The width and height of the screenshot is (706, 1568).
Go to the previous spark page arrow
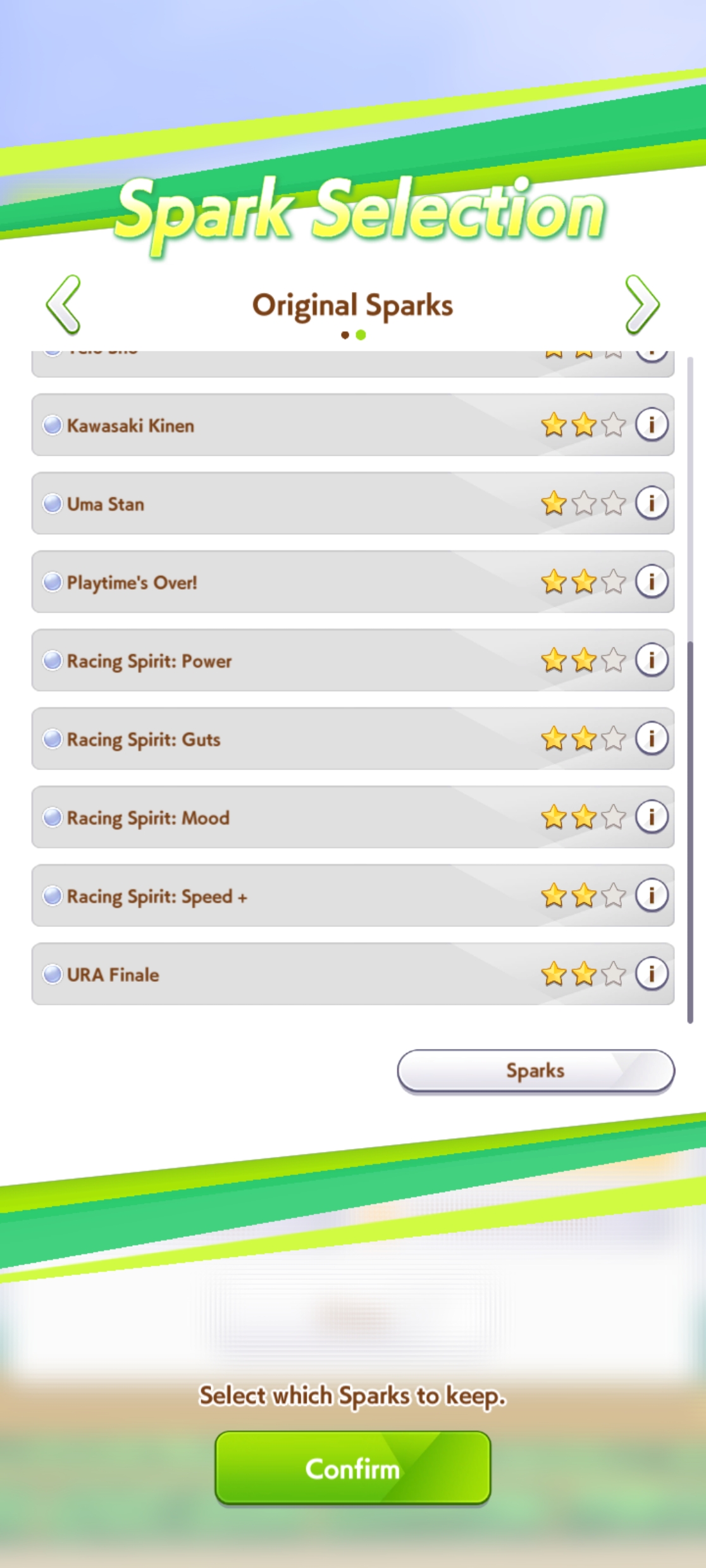tap(63, 305)
